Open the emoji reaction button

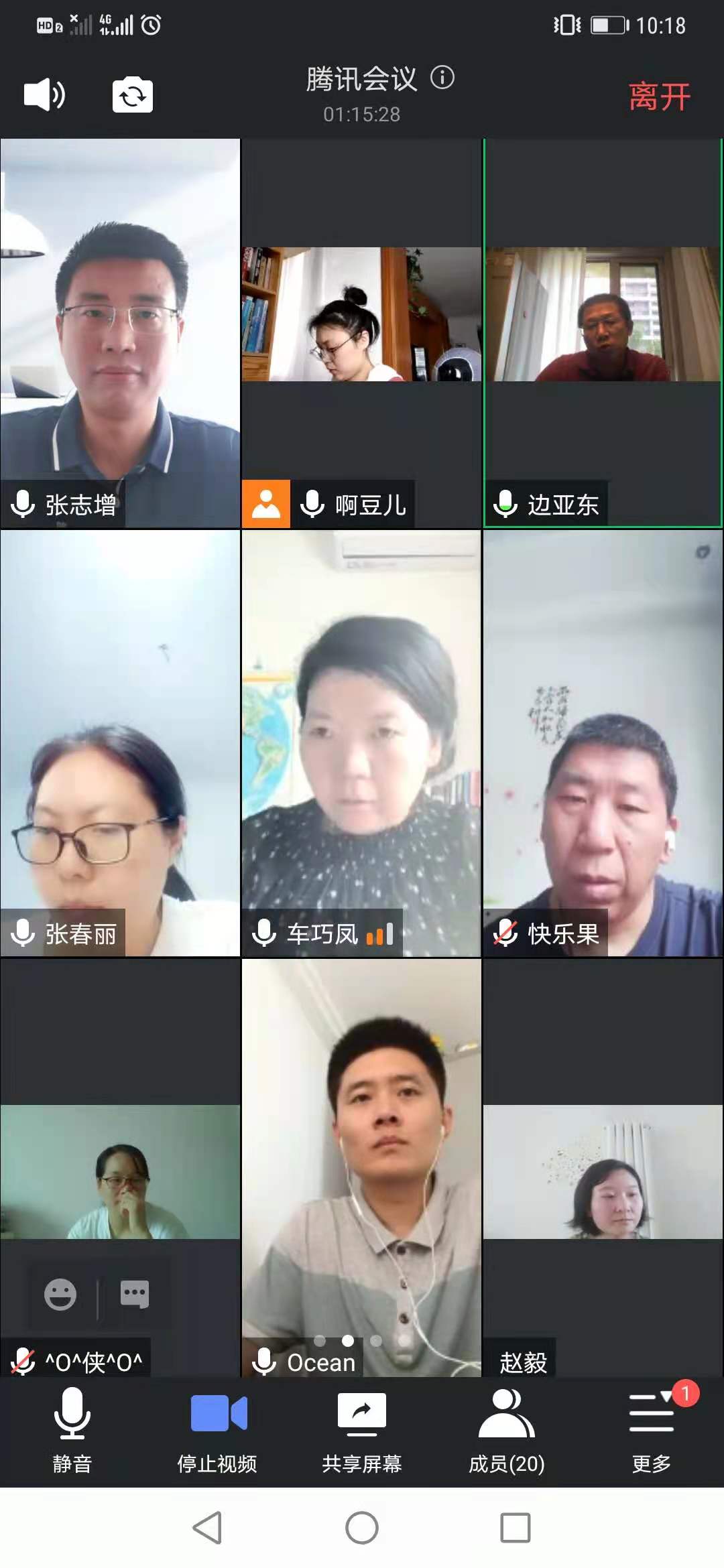[x=60, y=1294]
